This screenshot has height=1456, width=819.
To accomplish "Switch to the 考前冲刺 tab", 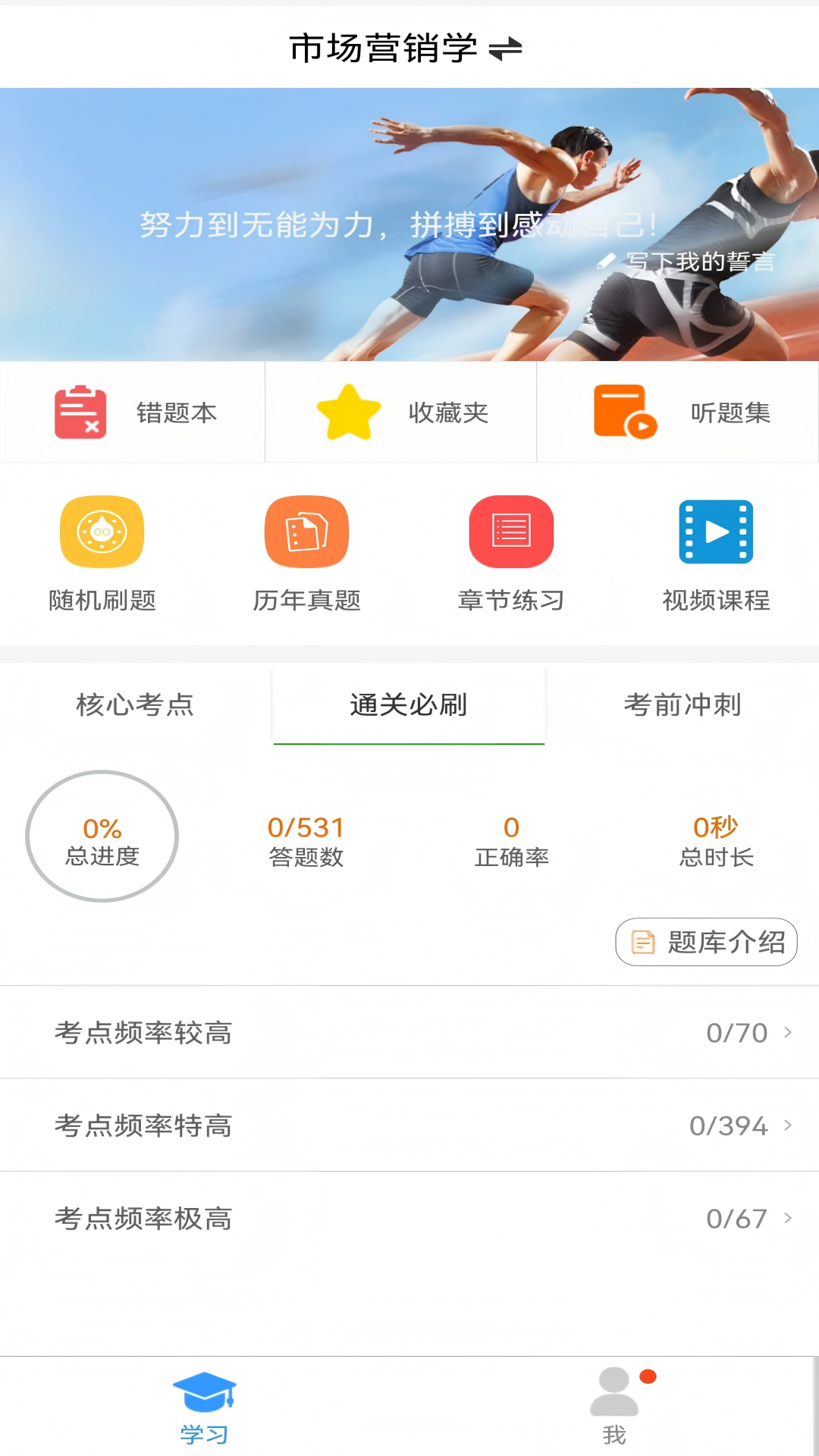I will click(682, 705).
